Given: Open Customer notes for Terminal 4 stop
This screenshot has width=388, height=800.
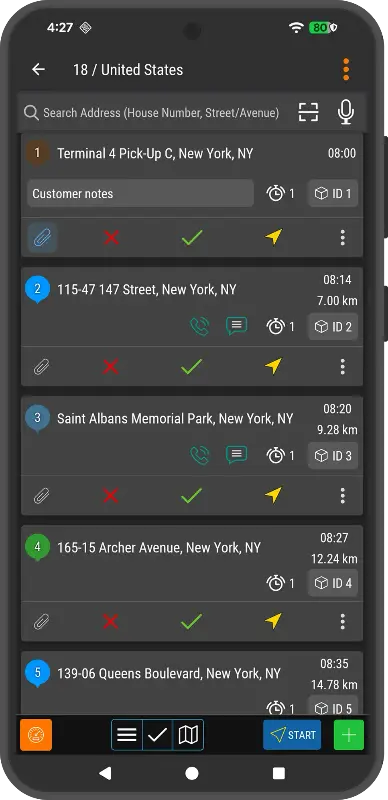Looking at the screenshot, I should tap(140, 193).
